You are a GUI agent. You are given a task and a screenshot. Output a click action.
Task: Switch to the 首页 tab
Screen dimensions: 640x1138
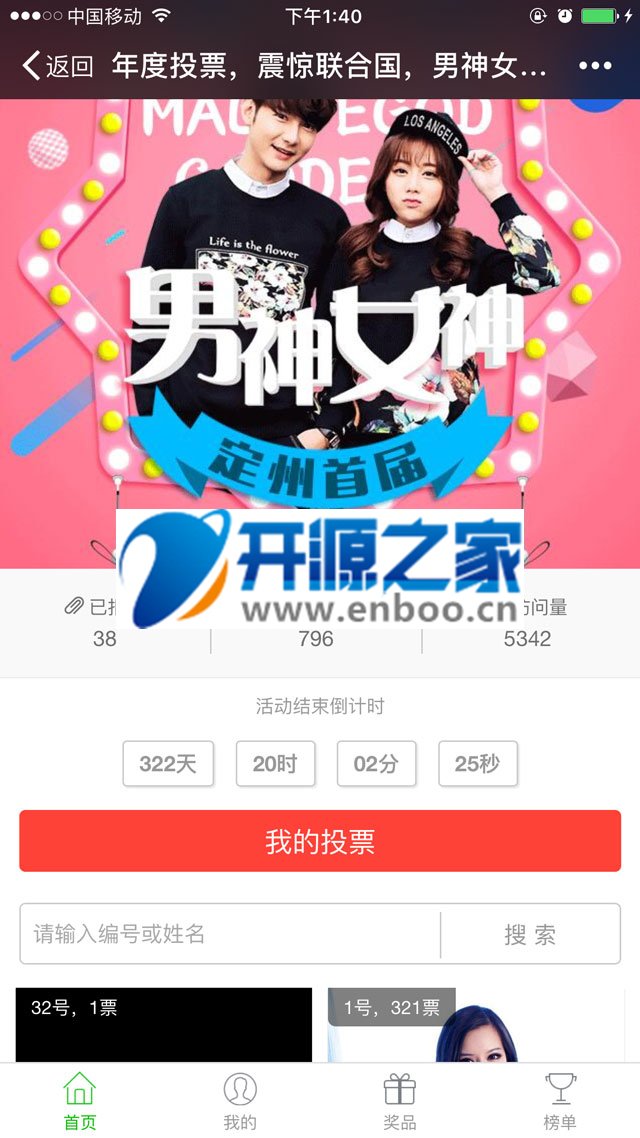point(80,1101)
